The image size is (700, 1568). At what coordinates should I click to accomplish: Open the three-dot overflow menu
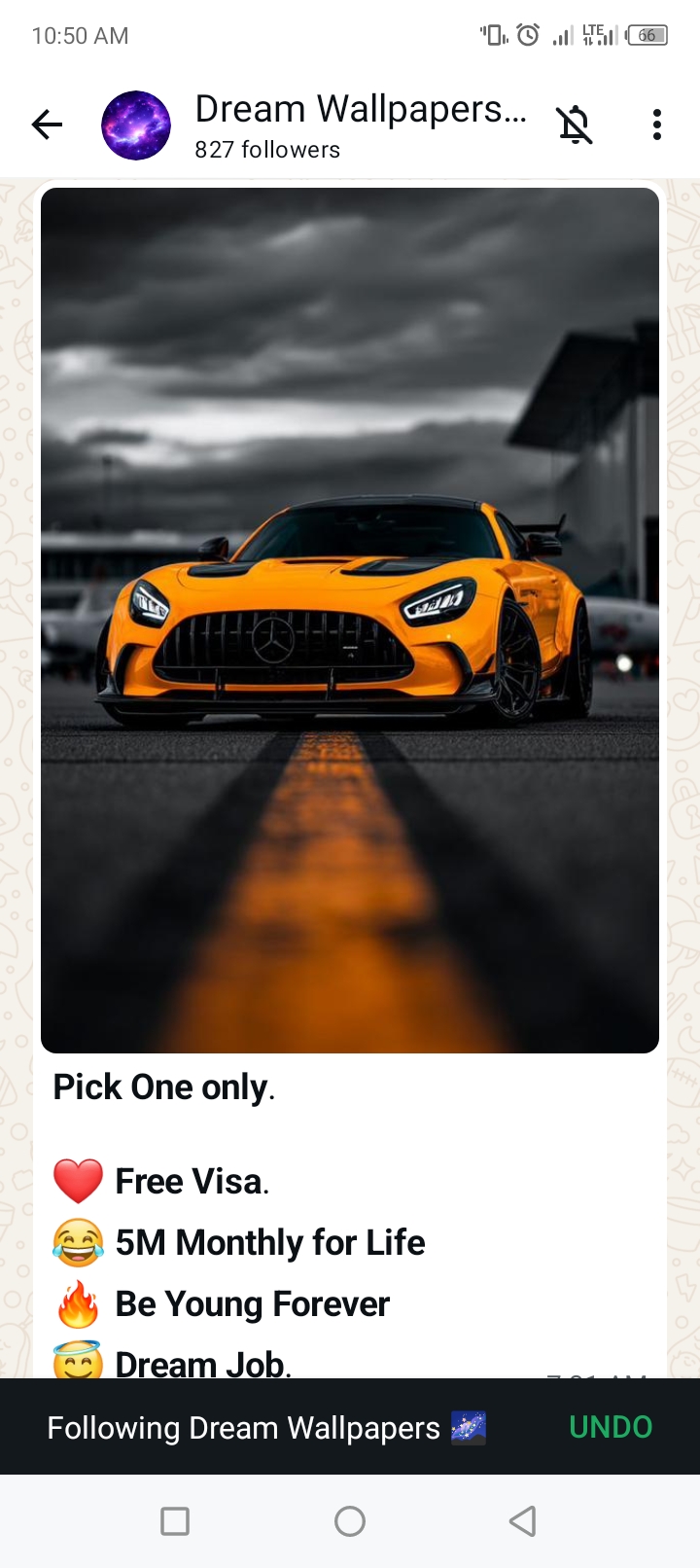click(x=657, y=125)
